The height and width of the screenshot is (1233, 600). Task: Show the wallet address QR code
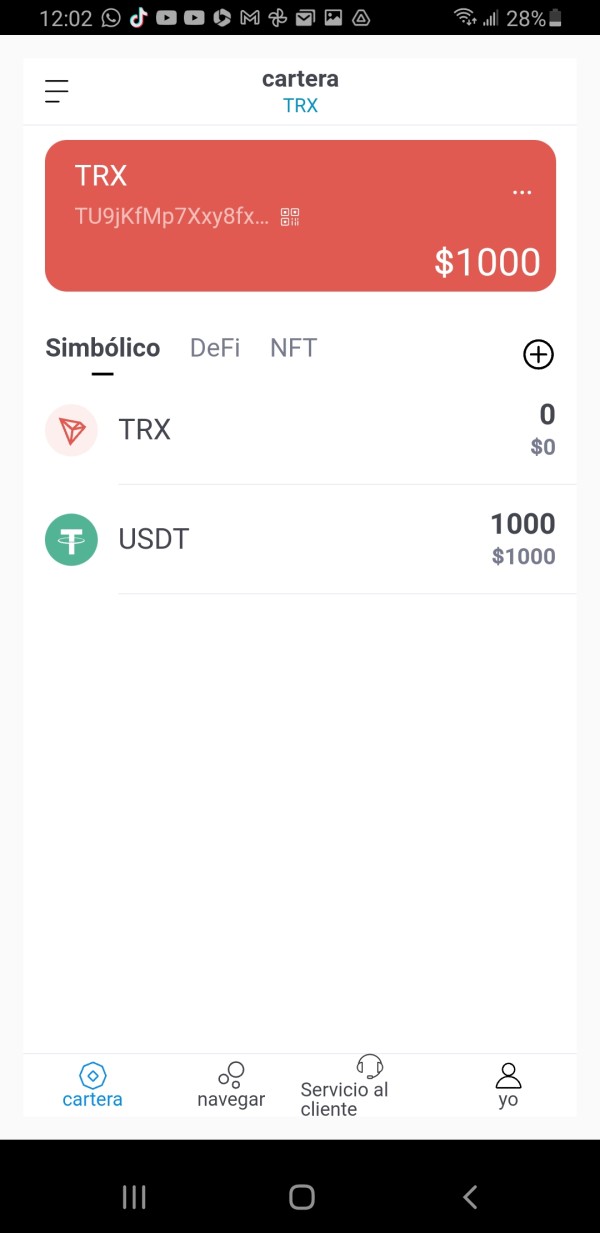[290, 217]
